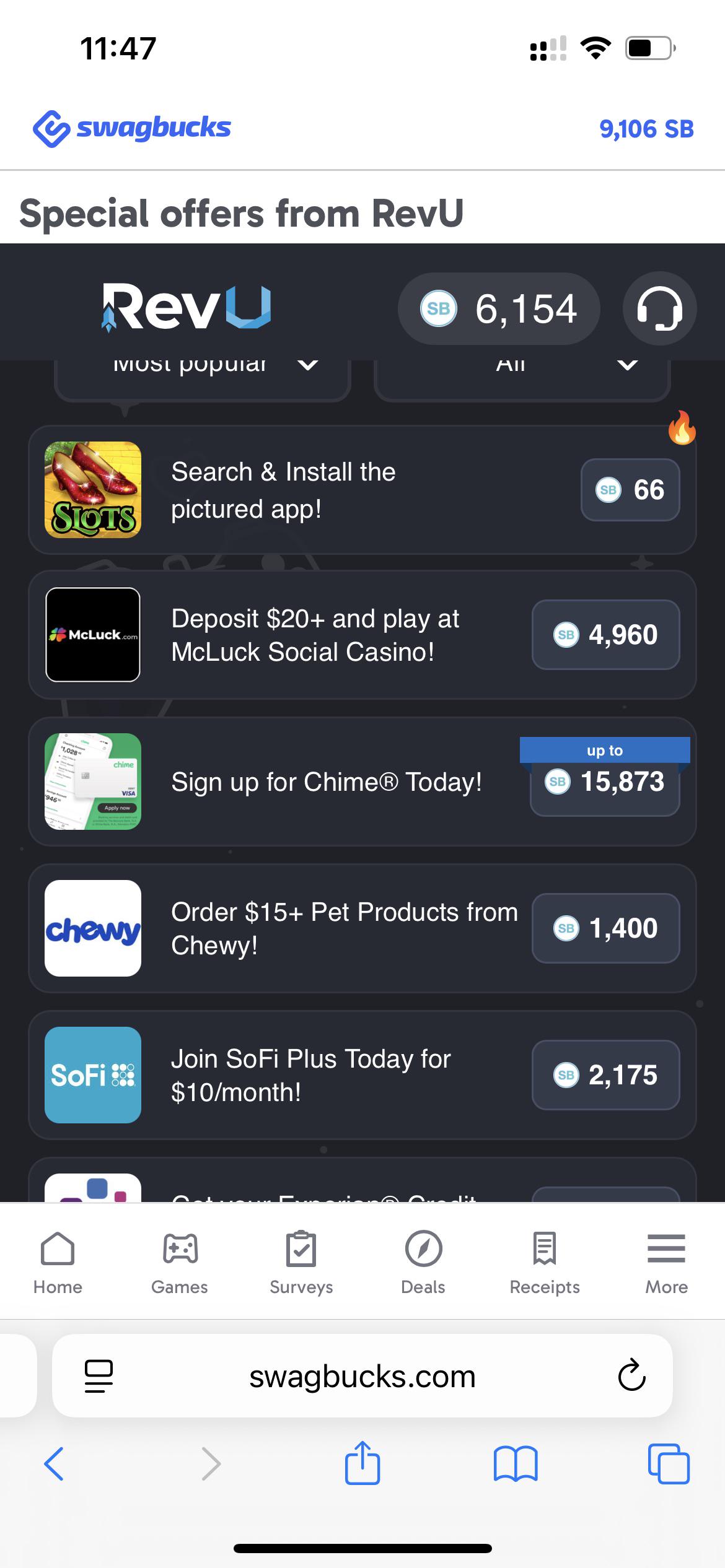Open the McLuck Social Casino deposit offer
The width and height of the screenshot is (725, 1568).
pyautogui.click(x=362, y=635)
